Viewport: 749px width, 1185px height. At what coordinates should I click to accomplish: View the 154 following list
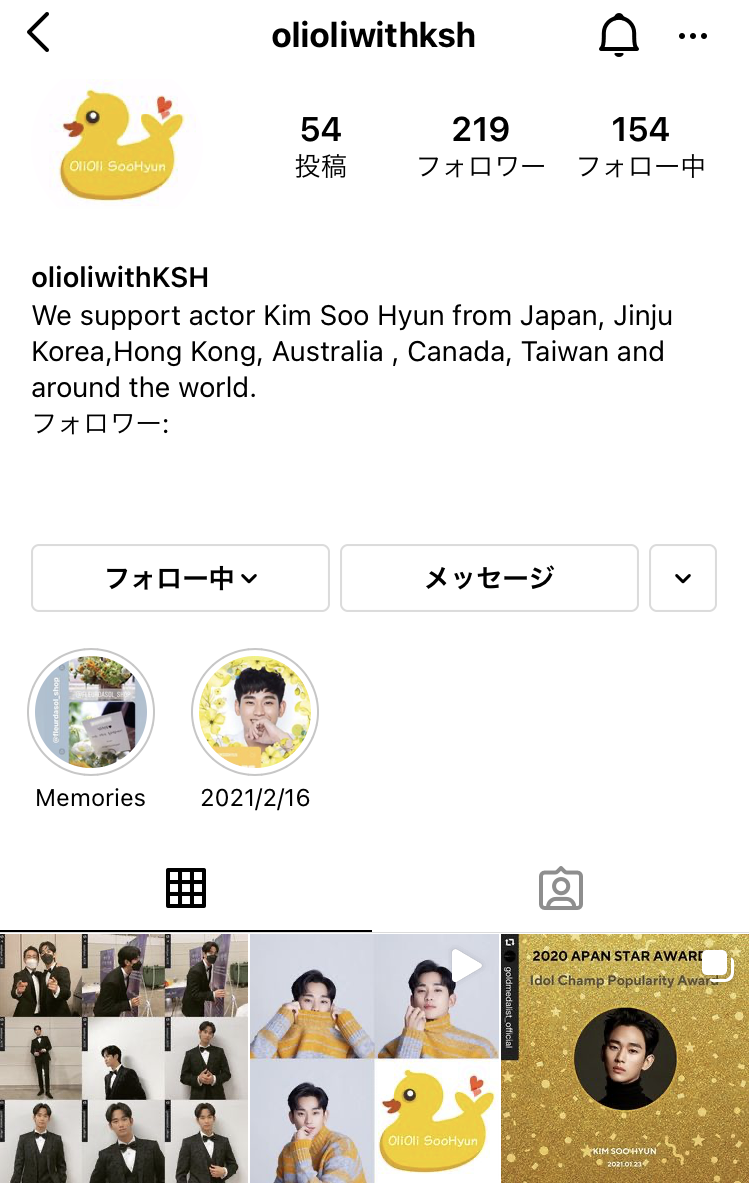point(641,146)
